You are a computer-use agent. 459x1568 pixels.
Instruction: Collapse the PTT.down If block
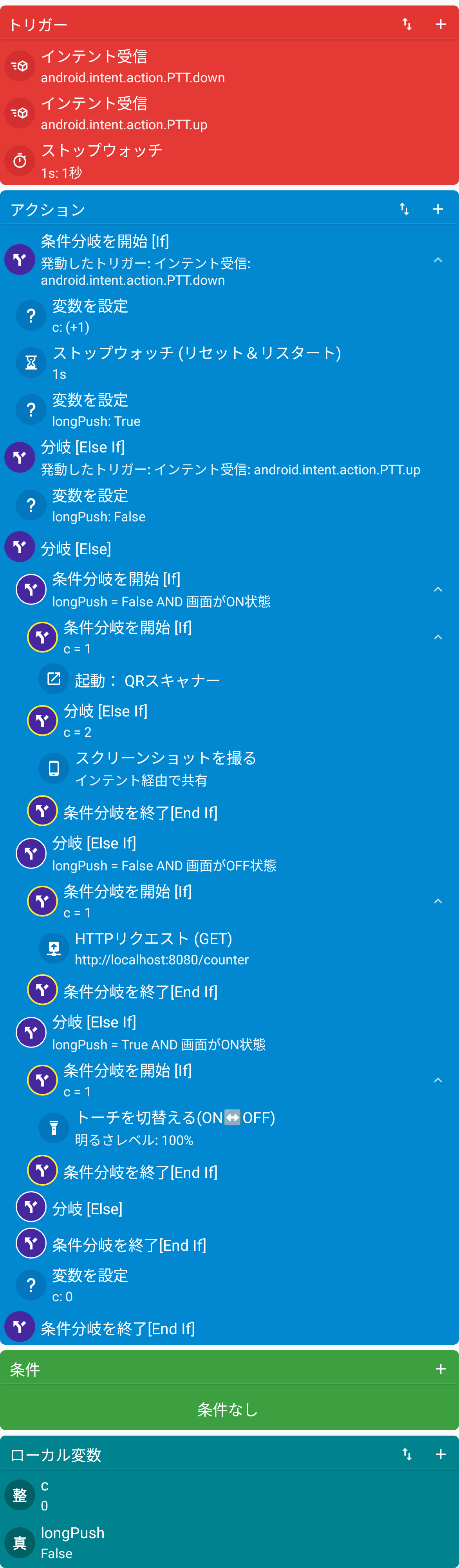coord(438,260)
